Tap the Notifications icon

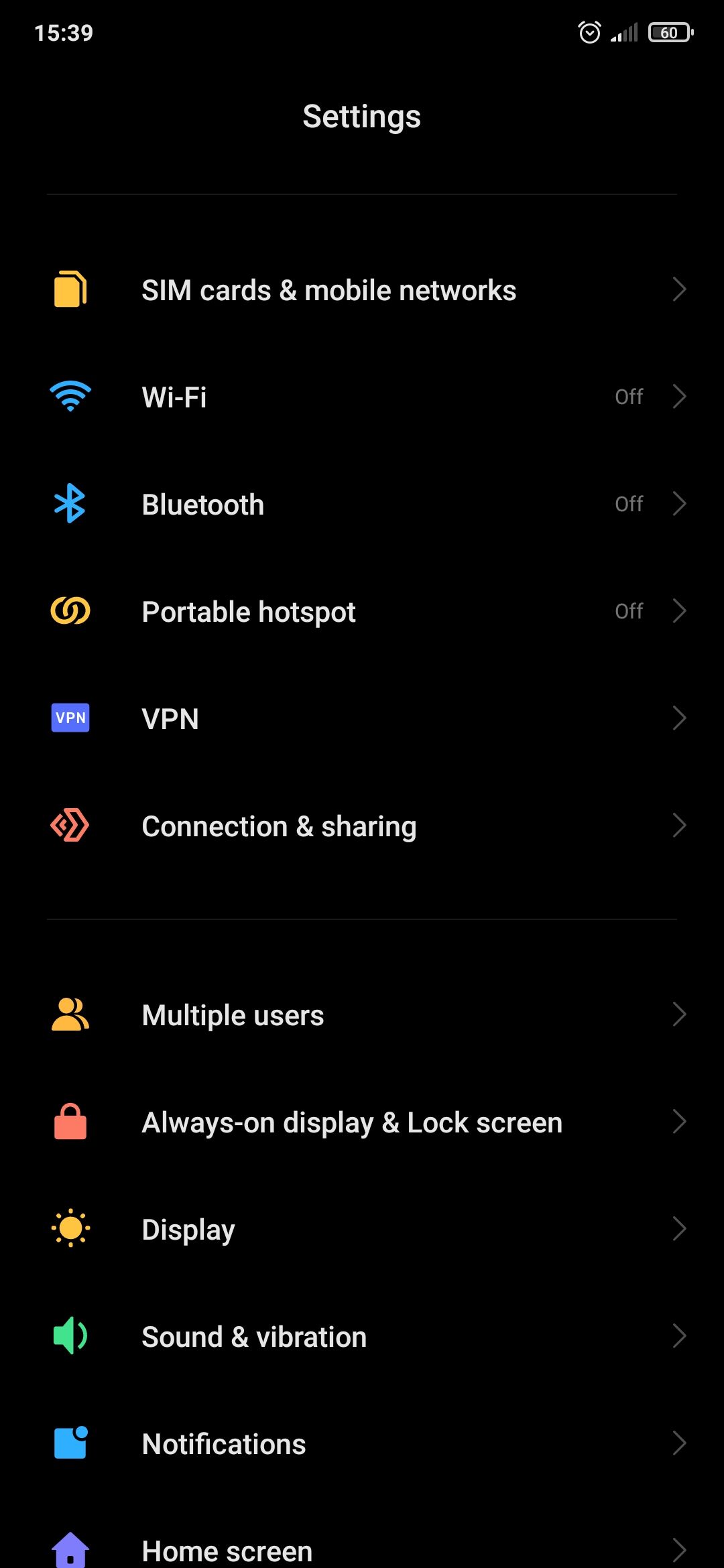pos(70,1443)
